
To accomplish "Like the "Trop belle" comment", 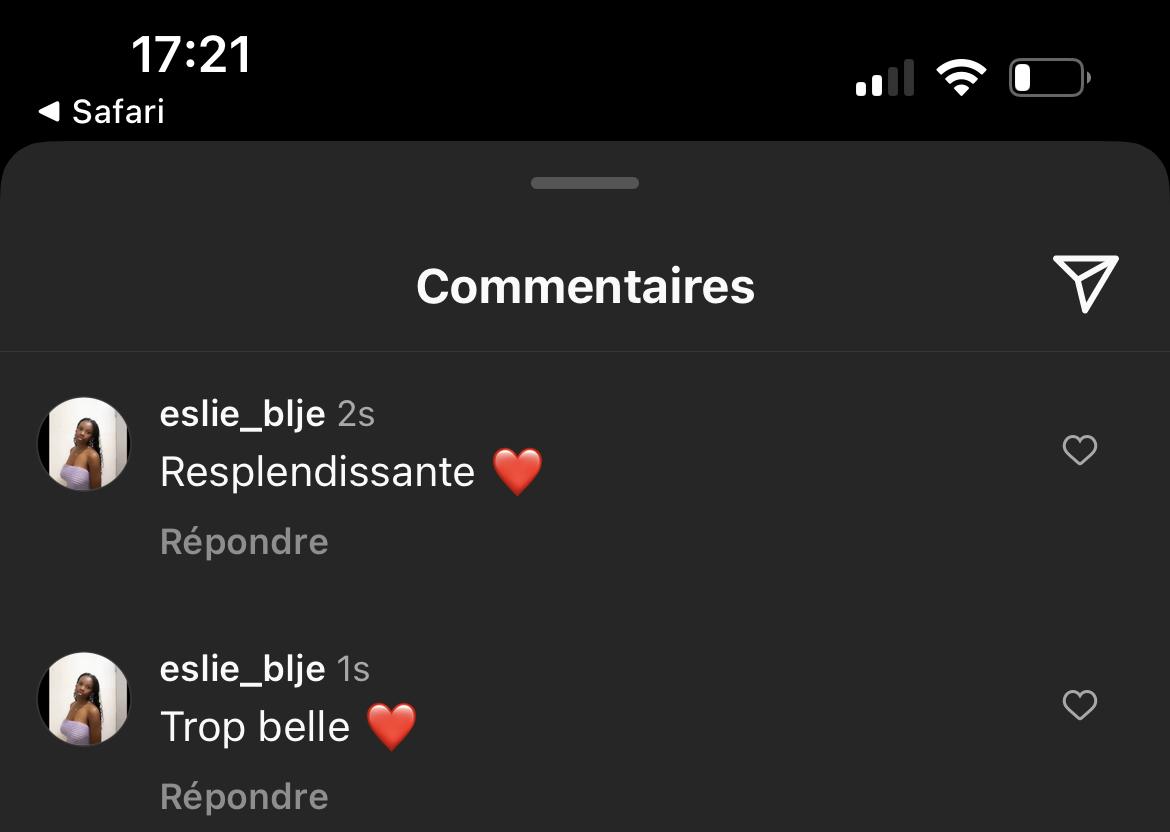I will 1079,706.
